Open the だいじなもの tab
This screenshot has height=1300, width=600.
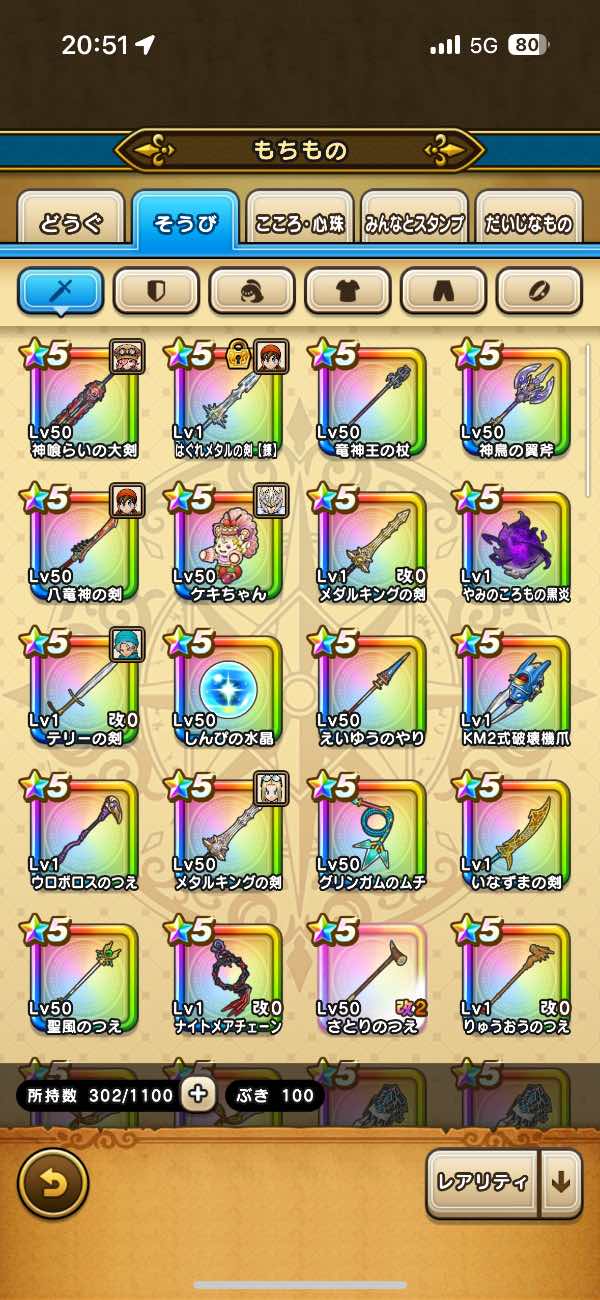coord(529,221)
